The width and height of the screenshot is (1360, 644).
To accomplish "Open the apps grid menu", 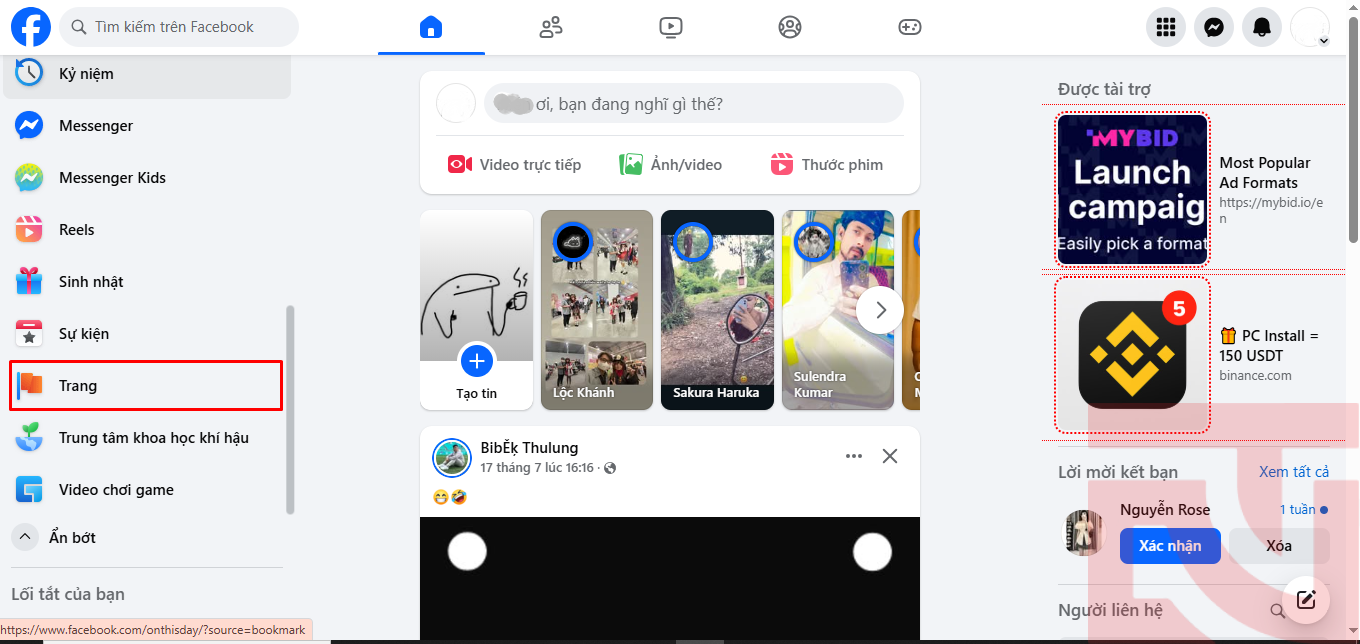I will pos(1165,27).
